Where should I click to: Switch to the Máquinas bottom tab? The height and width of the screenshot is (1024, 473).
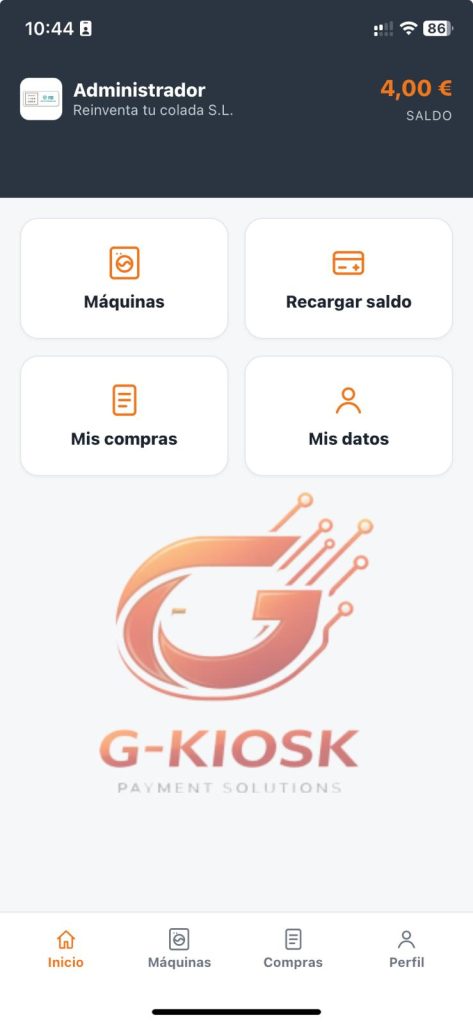tap(179, 949)
